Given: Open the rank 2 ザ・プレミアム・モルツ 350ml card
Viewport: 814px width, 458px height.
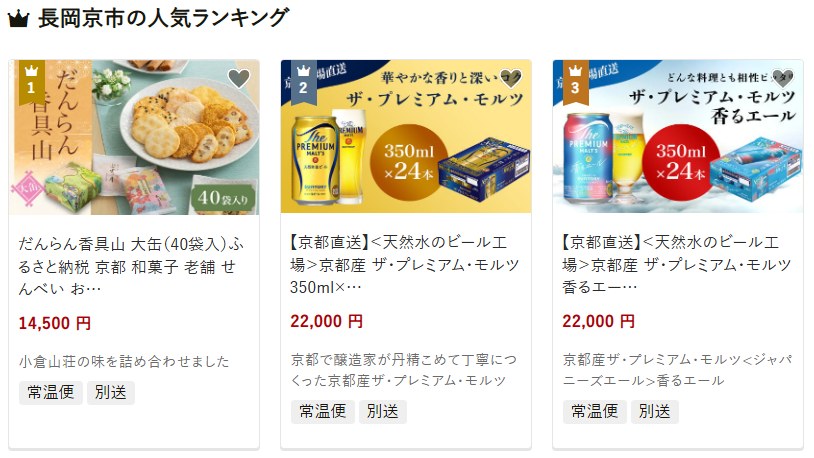Looking at the screenshot, I should tap(405, 266).
